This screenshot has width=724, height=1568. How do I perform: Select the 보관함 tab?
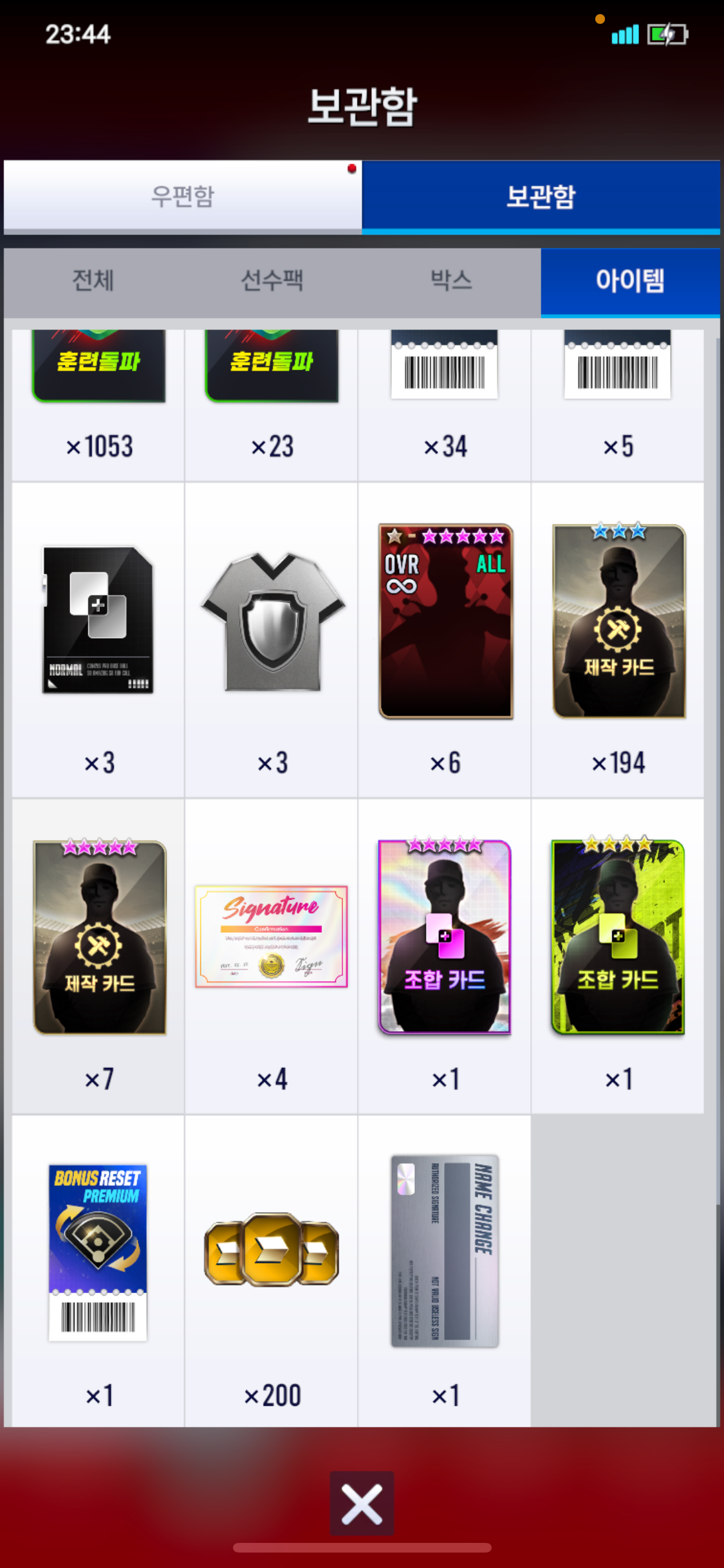click(541, 196)
